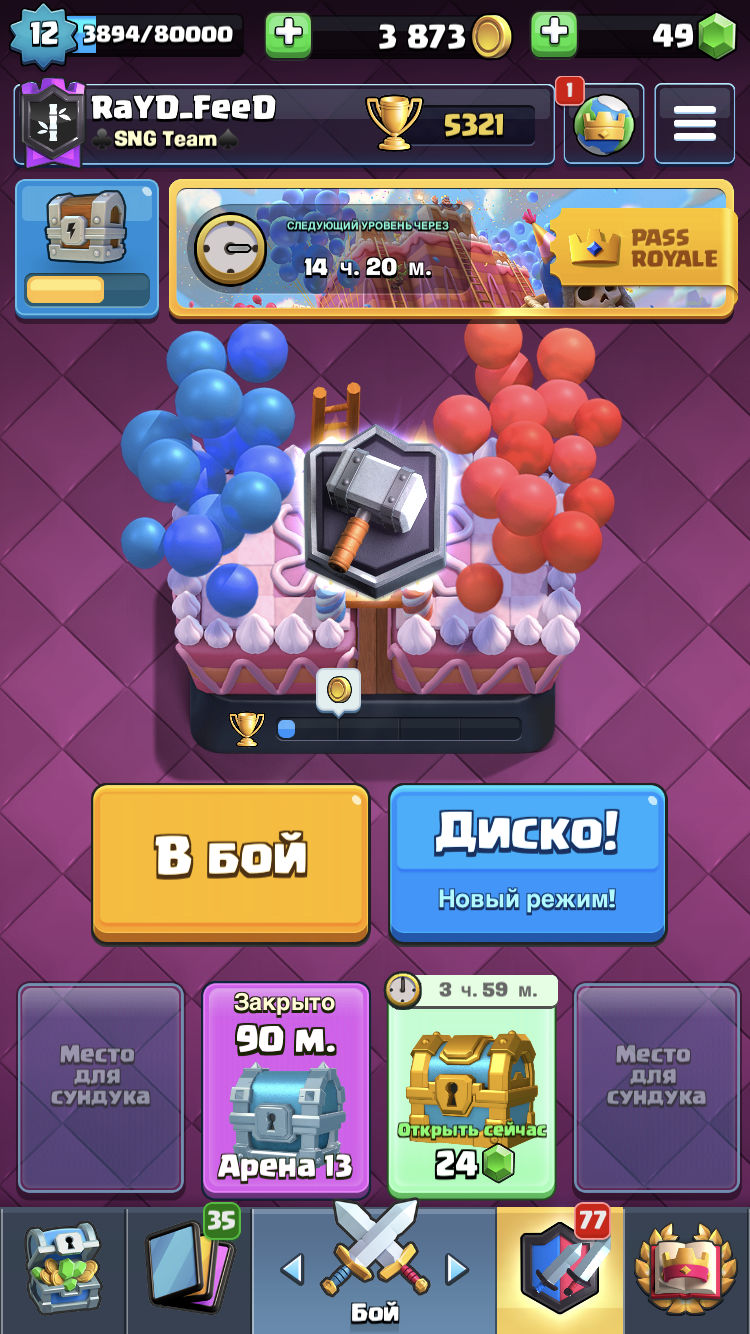Viewport: 750px width, 1334px height.
Task: Open the Pass Royale banner
Action: [452, 249]
